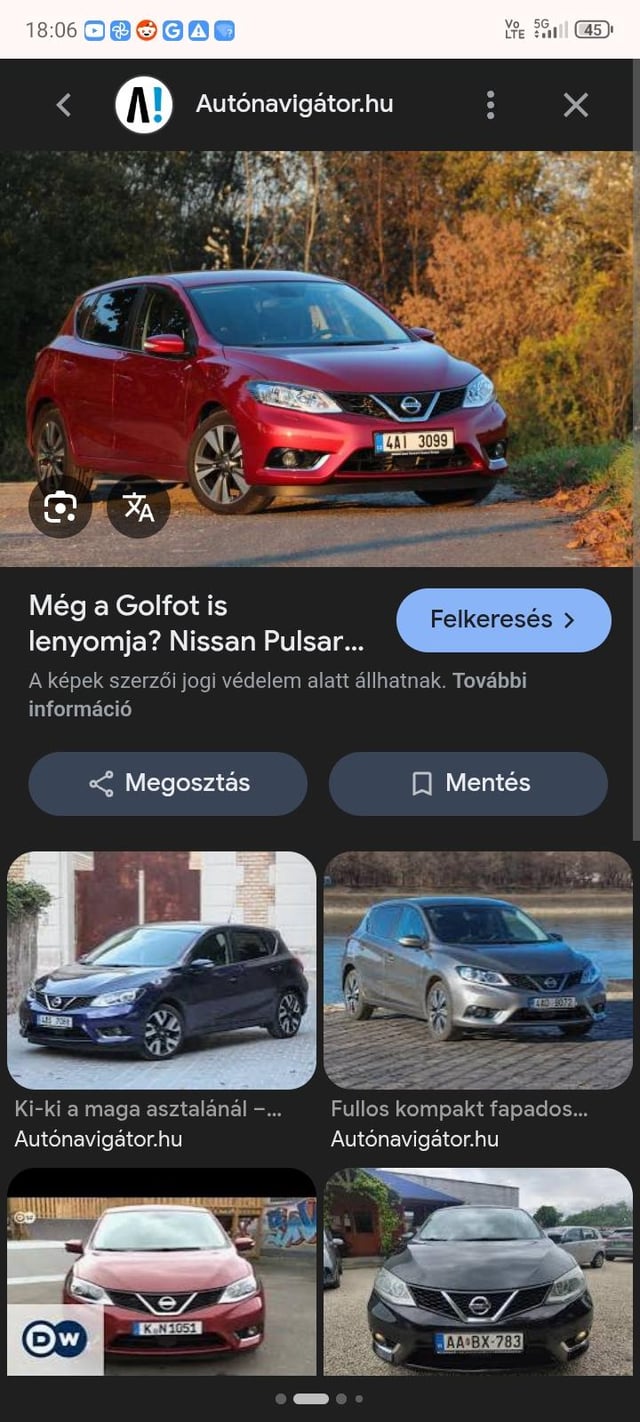Go back using the left arrow
This screenshot has width=640, height=1422.
64,105
